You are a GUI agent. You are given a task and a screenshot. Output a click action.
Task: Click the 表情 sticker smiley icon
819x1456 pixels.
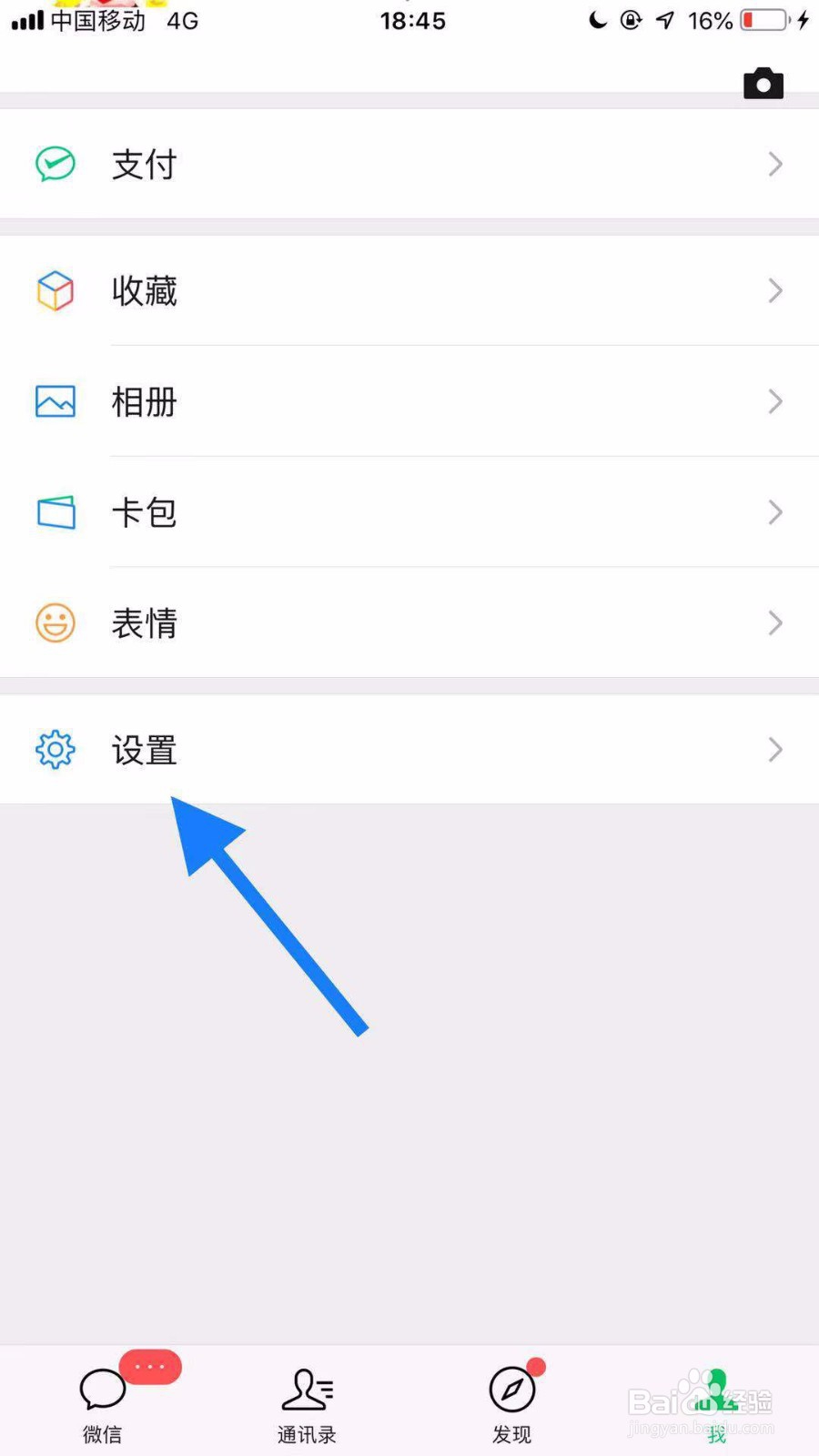click(x=55, y=622)
